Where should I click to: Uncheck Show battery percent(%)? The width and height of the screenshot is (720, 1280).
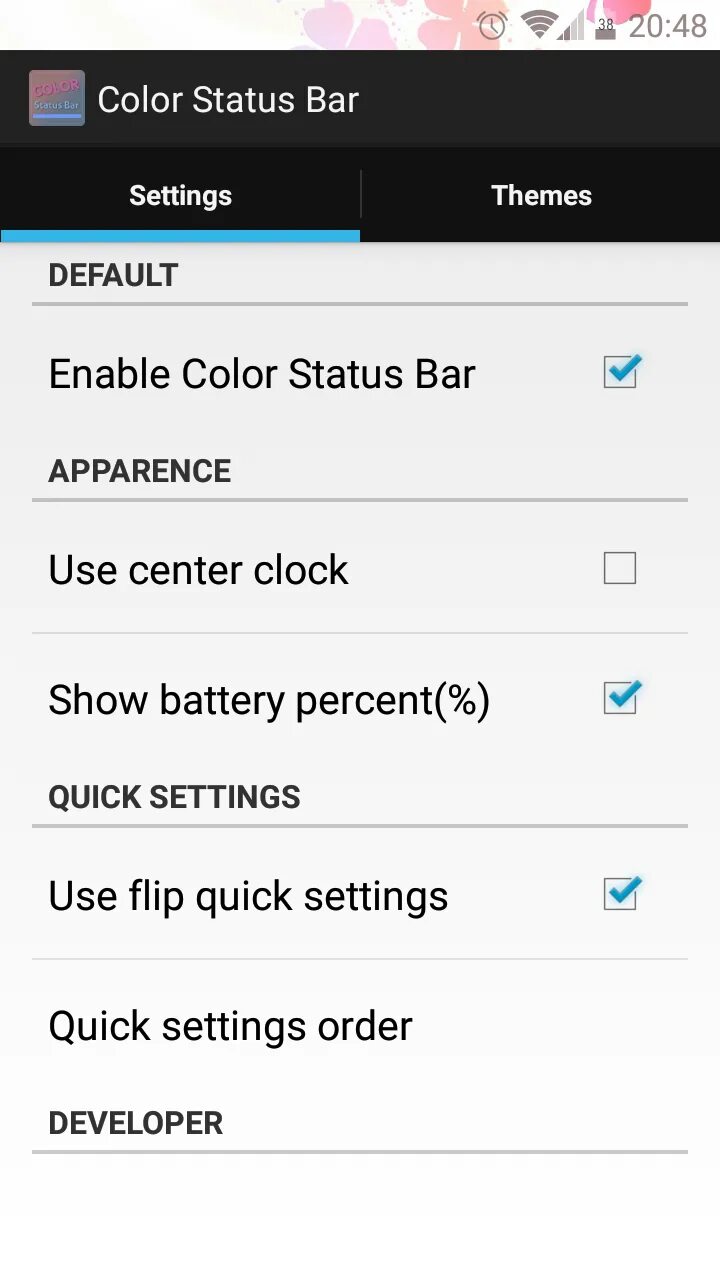tap(620, 698)
